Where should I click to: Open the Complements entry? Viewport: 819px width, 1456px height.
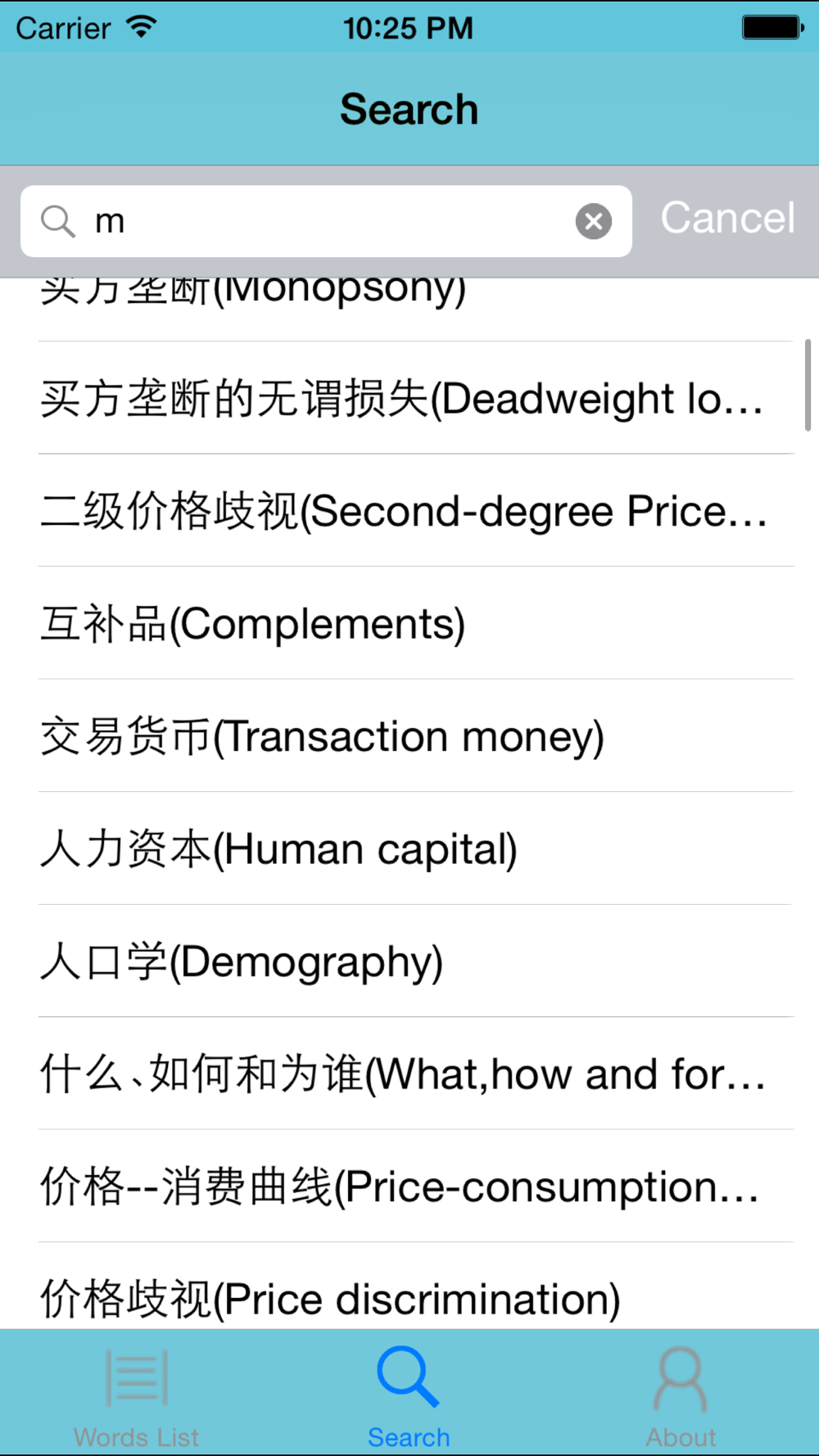409,623
